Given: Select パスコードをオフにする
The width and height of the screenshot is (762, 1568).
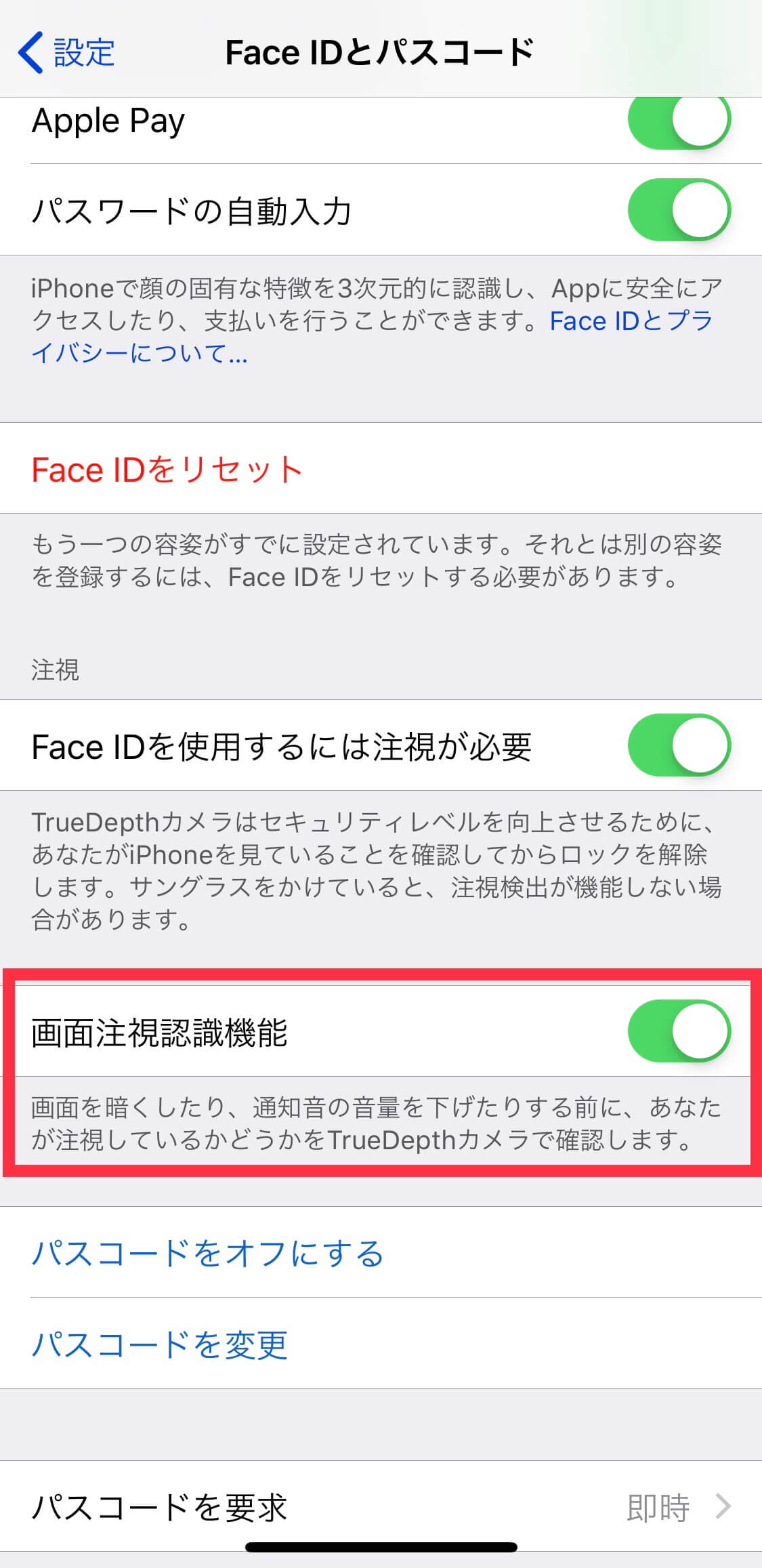Looking at the screenshot, I should (207, 1253).
